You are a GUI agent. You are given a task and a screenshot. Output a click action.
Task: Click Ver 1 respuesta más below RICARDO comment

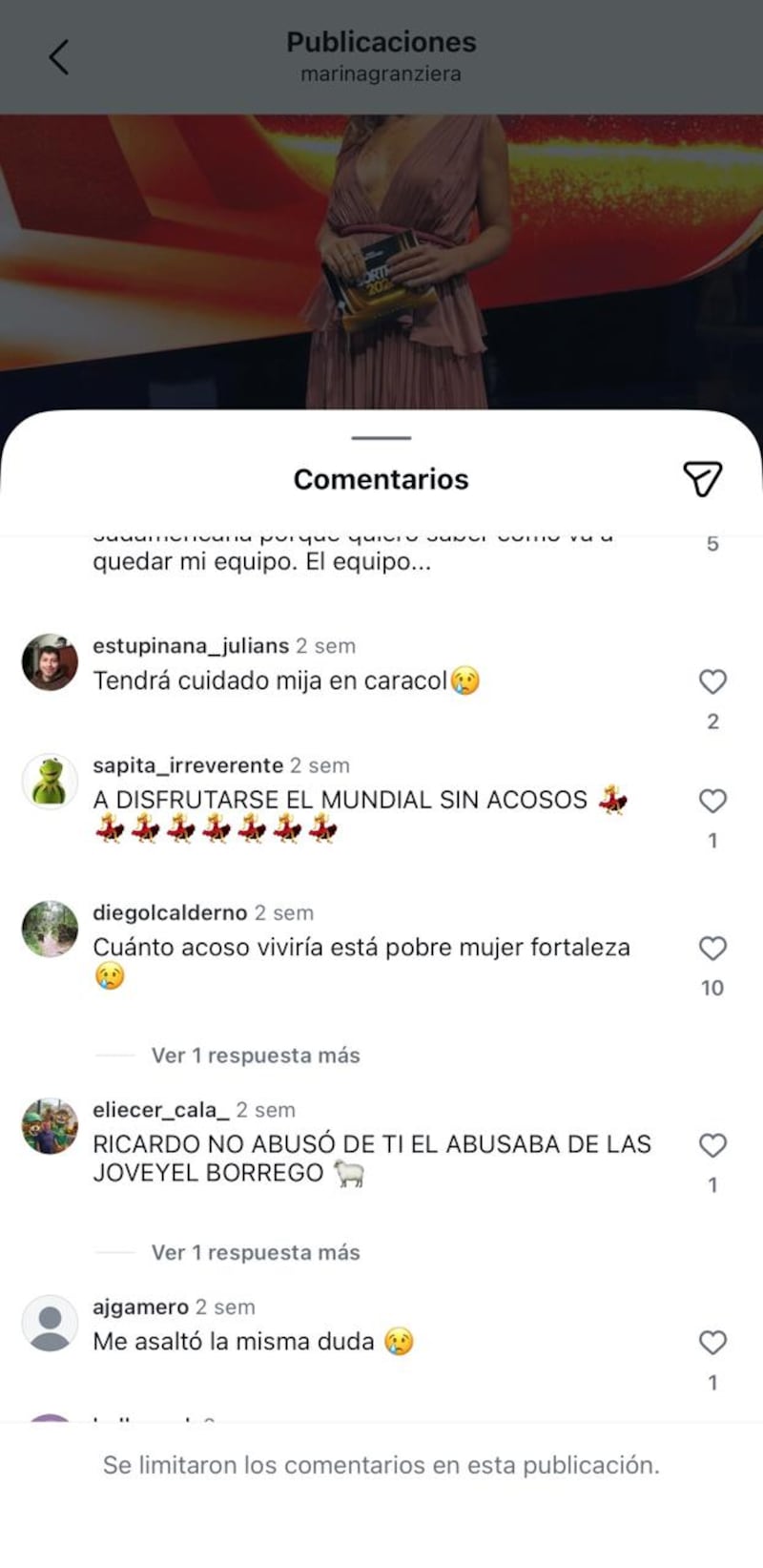pyautogui.click(x=255, y=1252)
